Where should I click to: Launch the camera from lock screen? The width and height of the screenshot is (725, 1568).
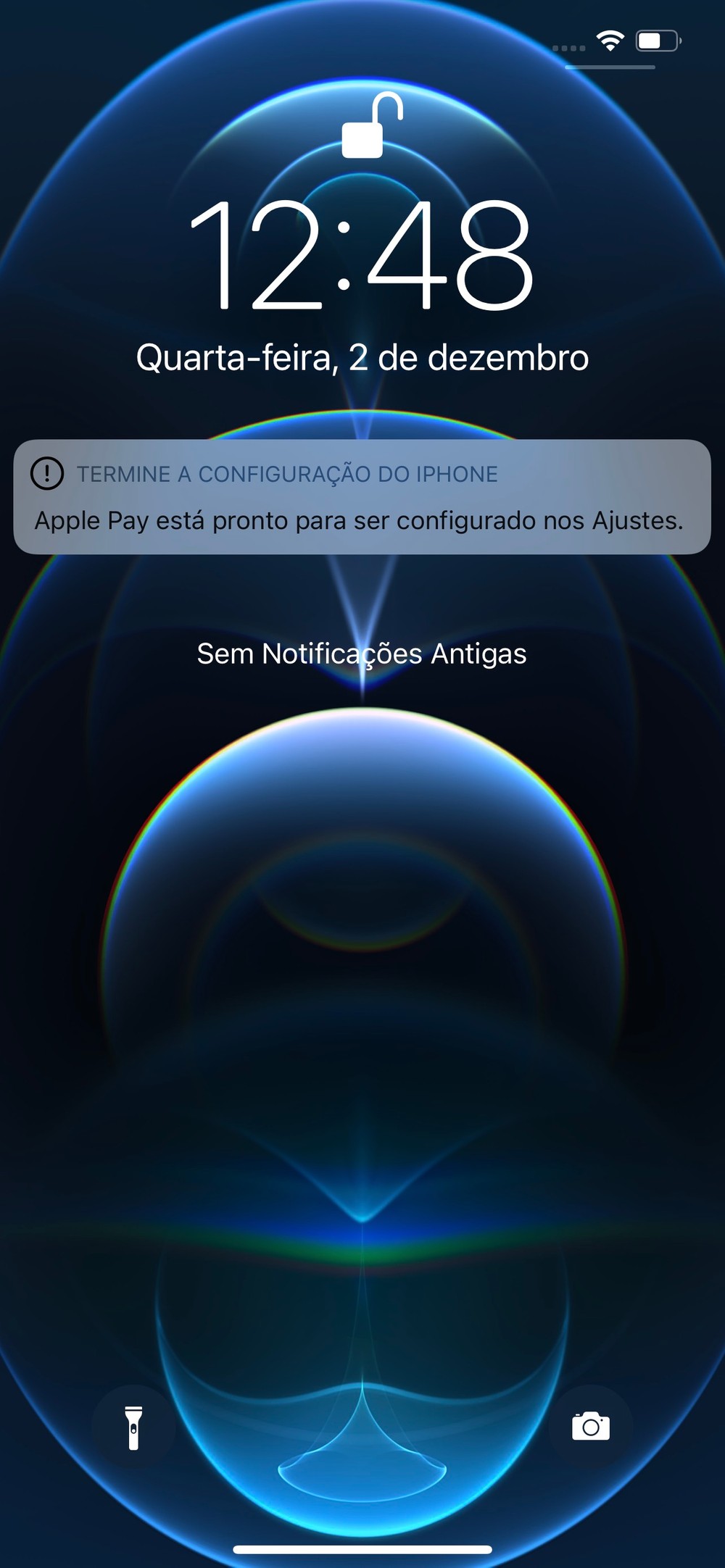pos(591,1427)
